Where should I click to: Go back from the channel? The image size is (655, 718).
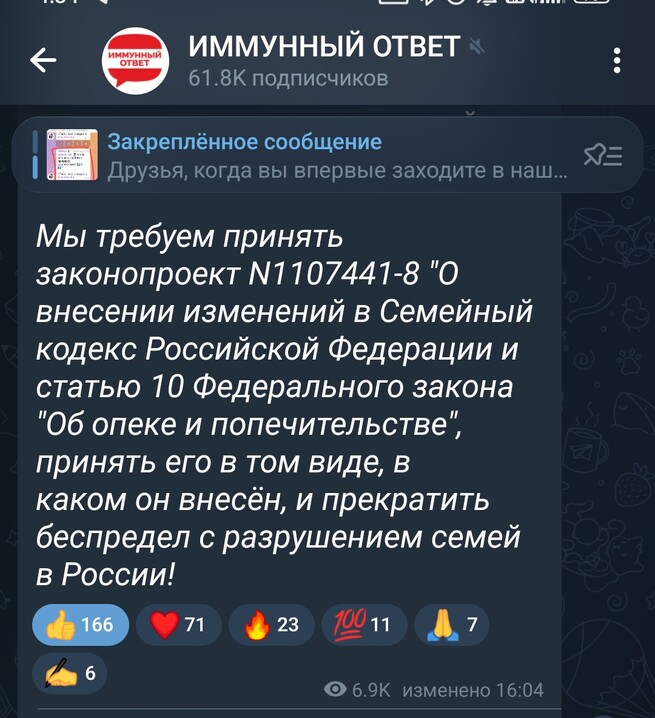click(44, 62)
